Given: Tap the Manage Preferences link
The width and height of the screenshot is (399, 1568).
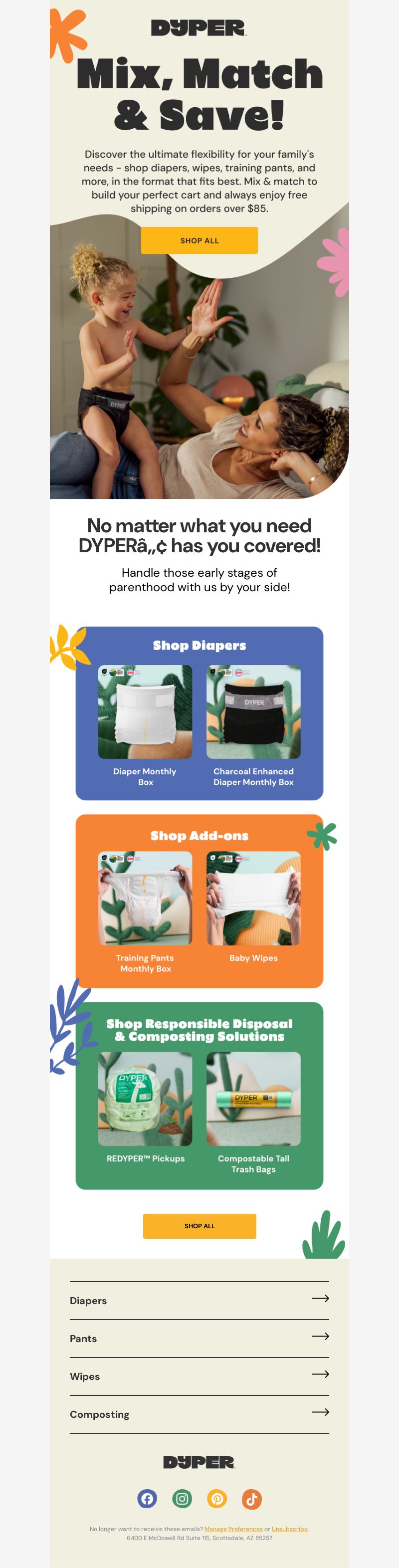Looking at the screenshot, I should [x=233, y=1529].
